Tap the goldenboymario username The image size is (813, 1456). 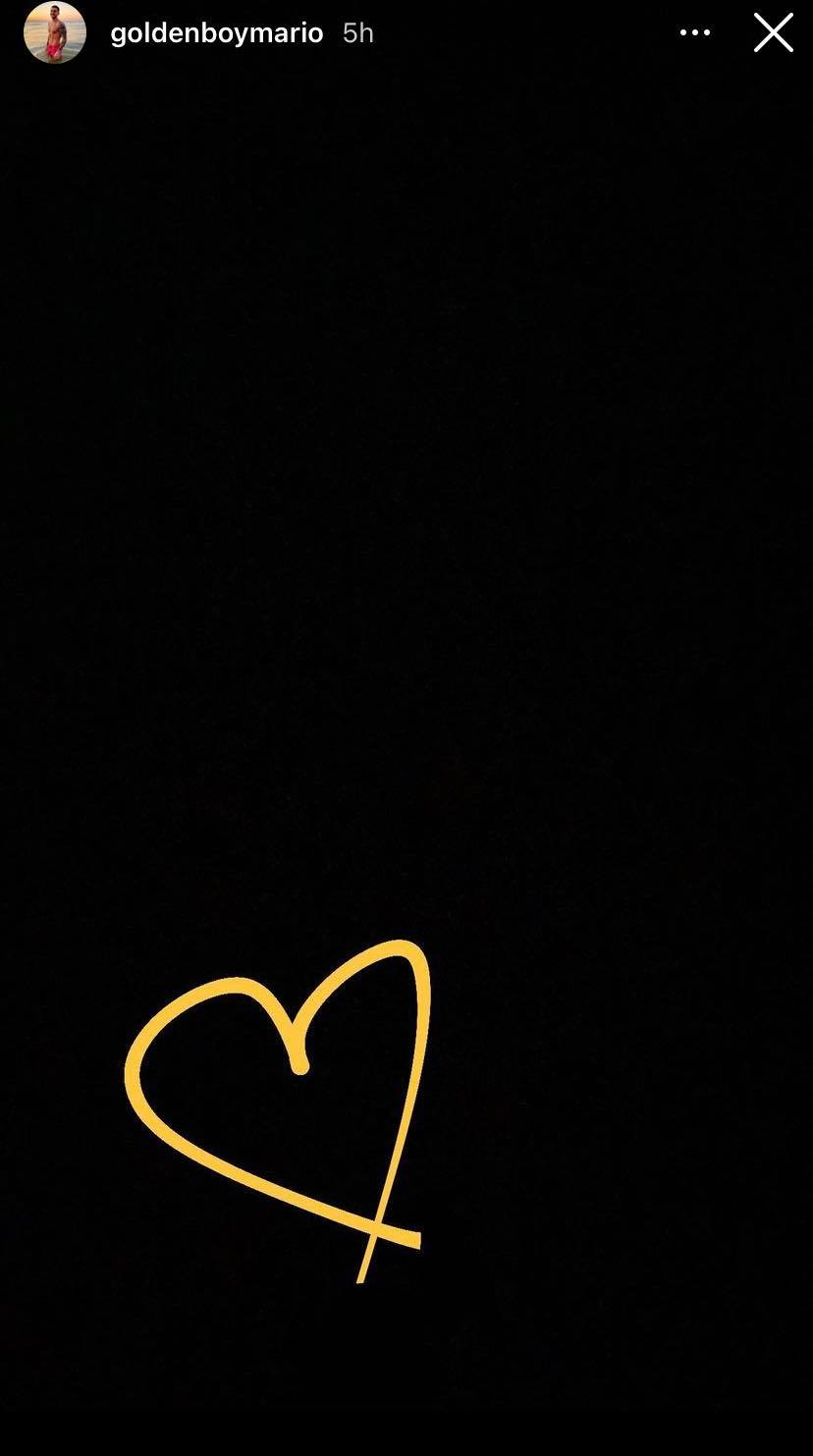216,33
